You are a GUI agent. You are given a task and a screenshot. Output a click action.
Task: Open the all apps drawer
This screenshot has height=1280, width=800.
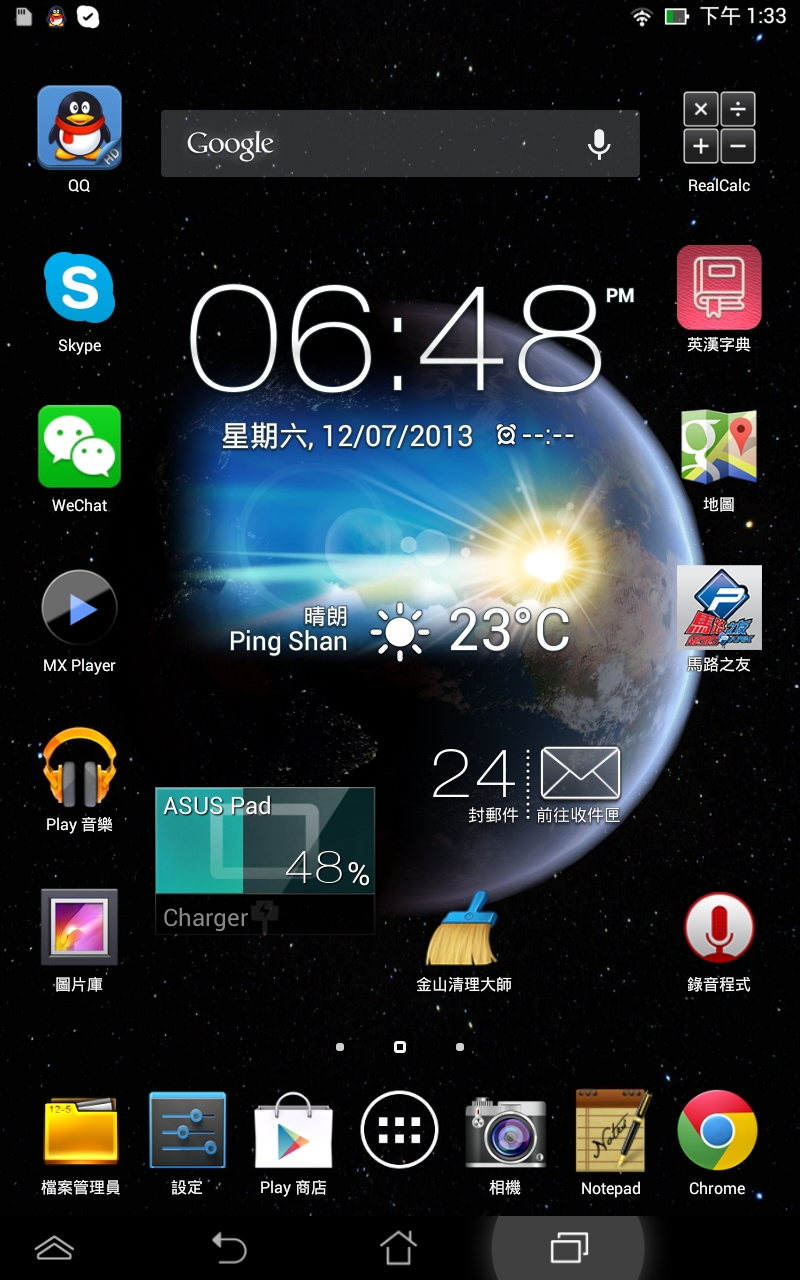click(x=399, y=1130)
